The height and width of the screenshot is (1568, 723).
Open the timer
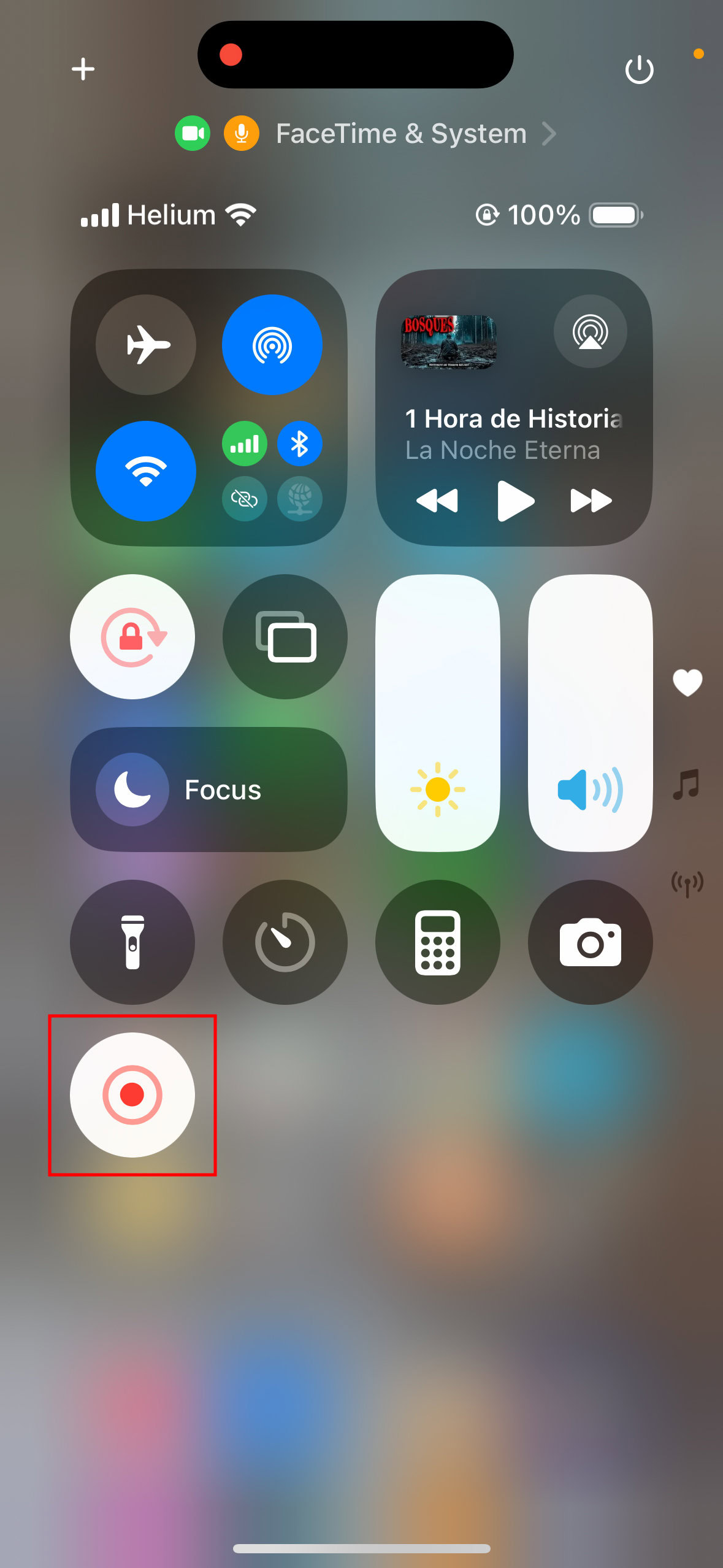[285, 942]
